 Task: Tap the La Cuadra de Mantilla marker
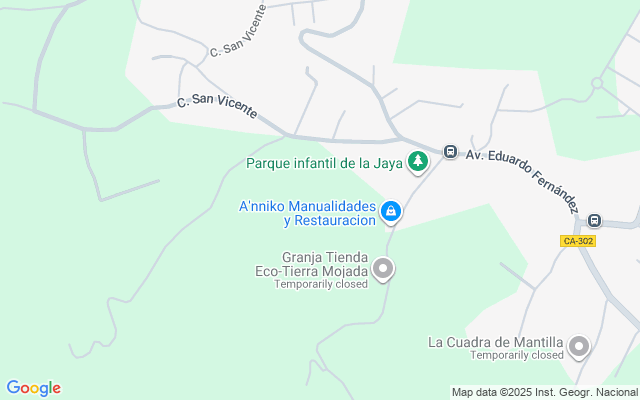578,347
